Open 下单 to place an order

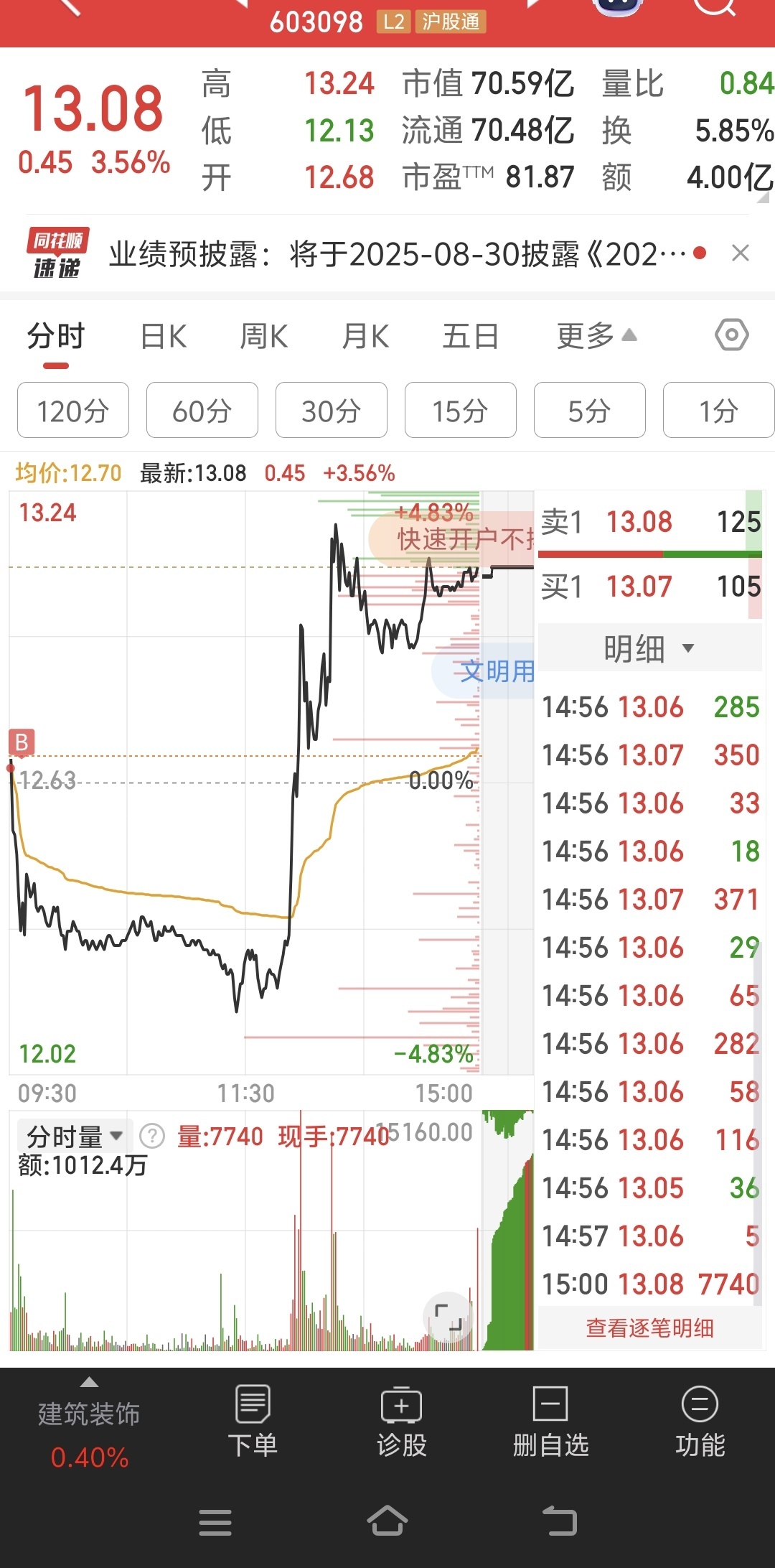(253, 1422)
